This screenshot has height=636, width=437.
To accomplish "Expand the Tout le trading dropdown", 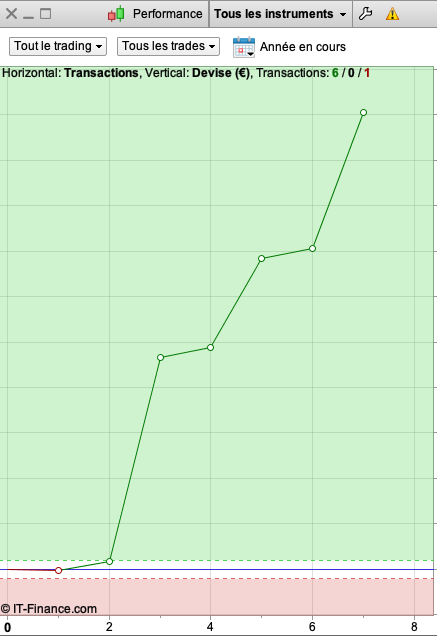I will (x=58, y=46).
